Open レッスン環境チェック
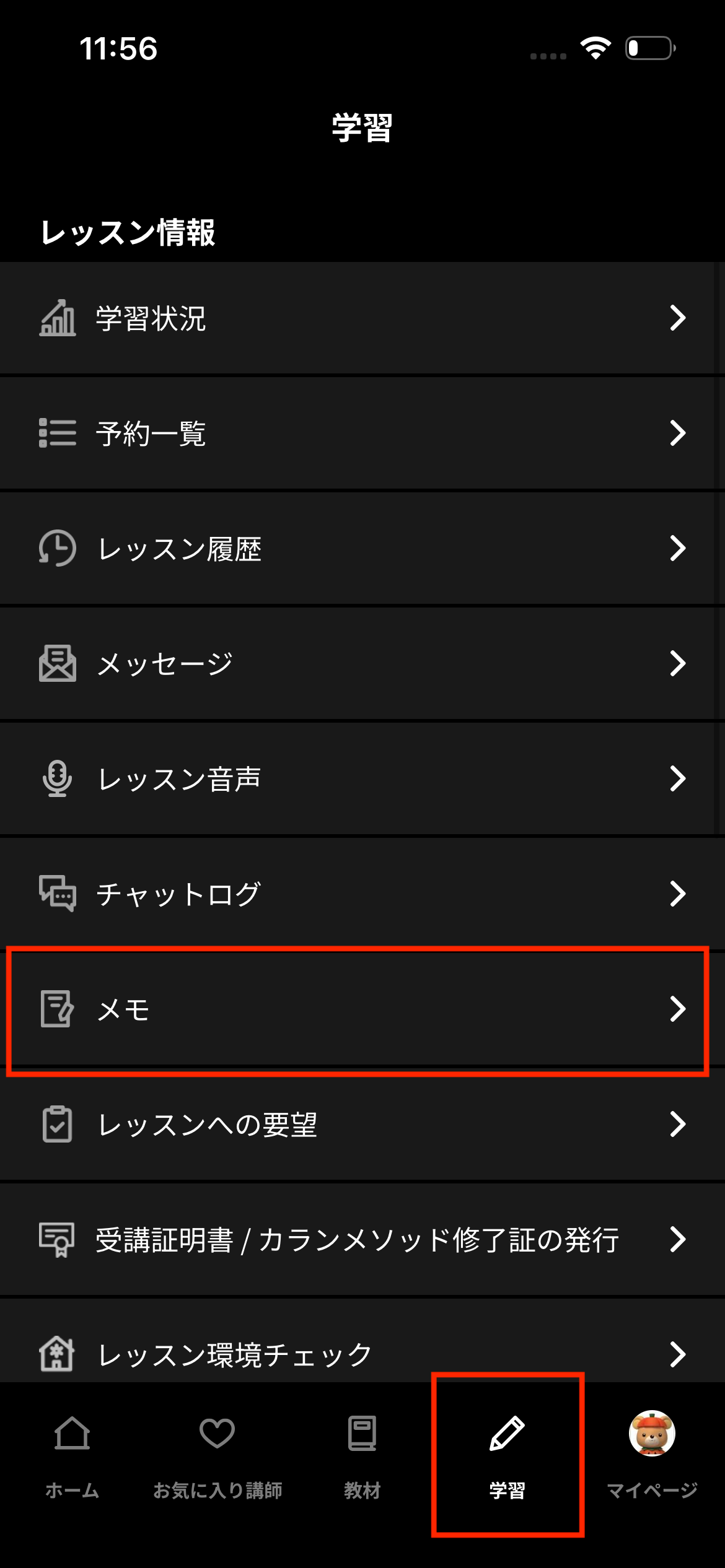This screenshot has width=725, height=1568. click(x=362, y=1341)
